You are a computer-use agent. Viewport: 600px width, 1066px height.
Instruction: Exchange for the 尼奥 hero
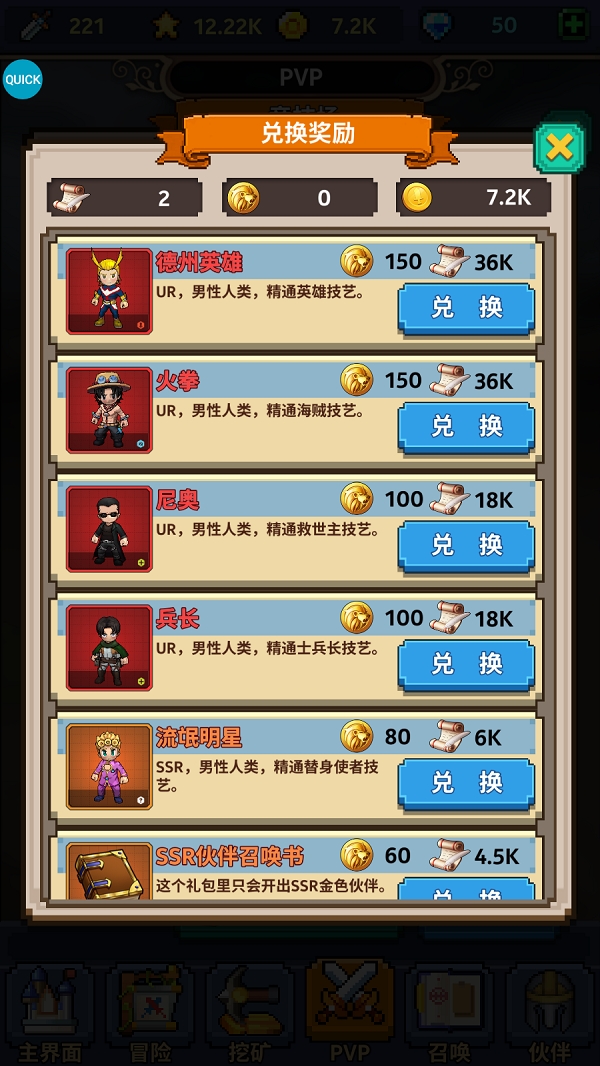(466, 546)
